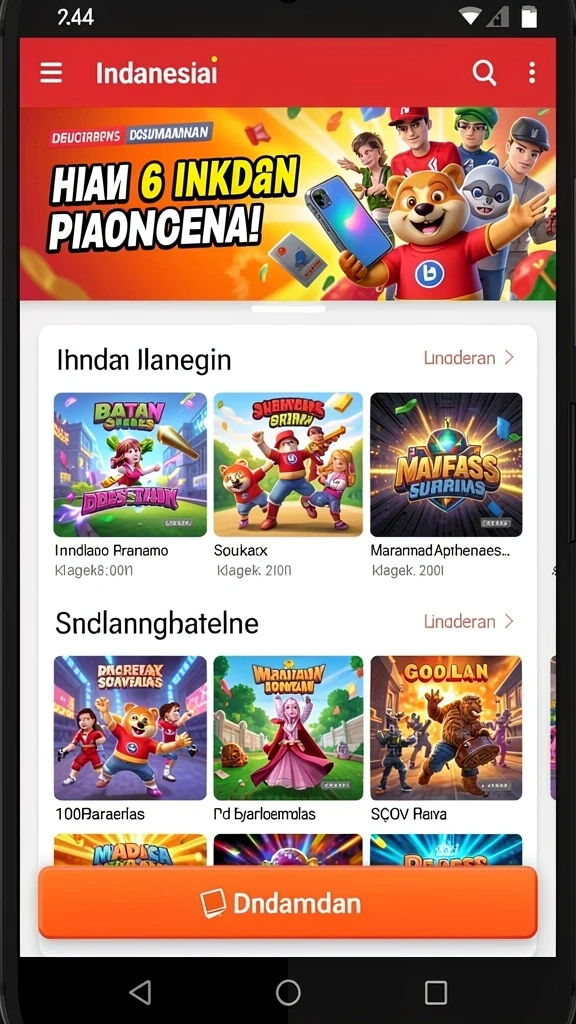The image size is (576, 1024).
Task: Go back with the system back button
Action: click(140, 992)
